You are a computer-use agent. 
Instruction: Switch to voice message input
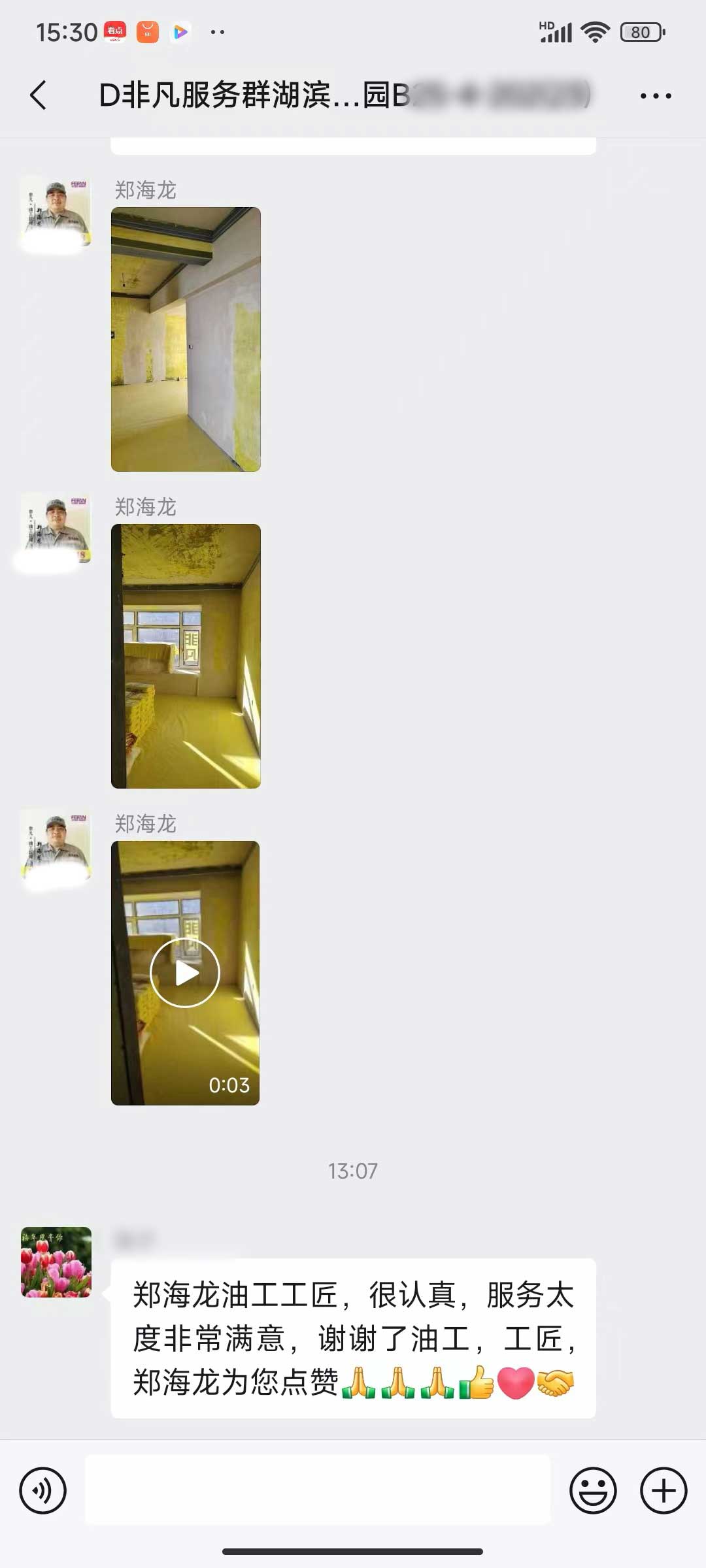coord(43,1490)
